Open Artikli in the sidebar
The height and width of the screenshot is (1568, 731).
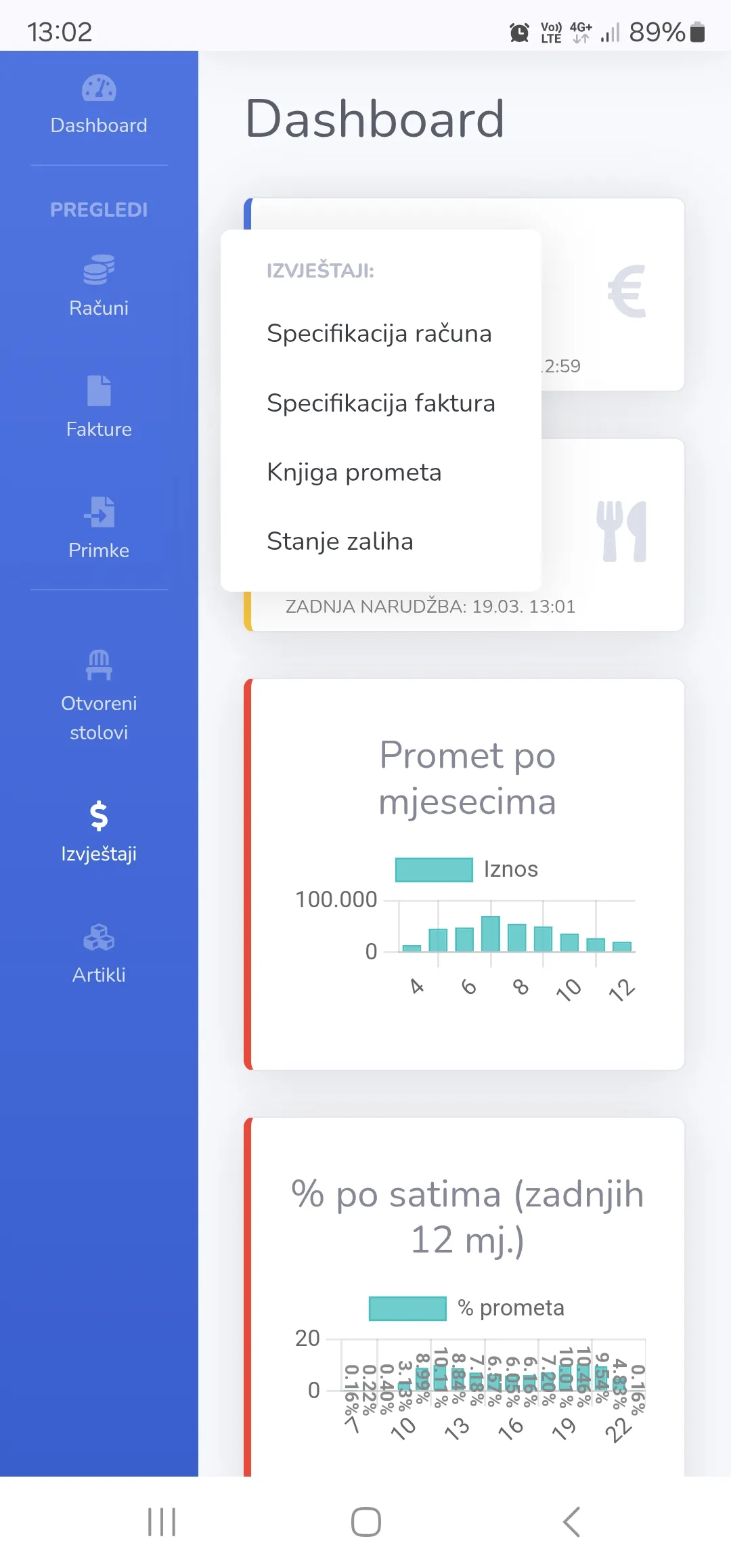tap(99, 953)
